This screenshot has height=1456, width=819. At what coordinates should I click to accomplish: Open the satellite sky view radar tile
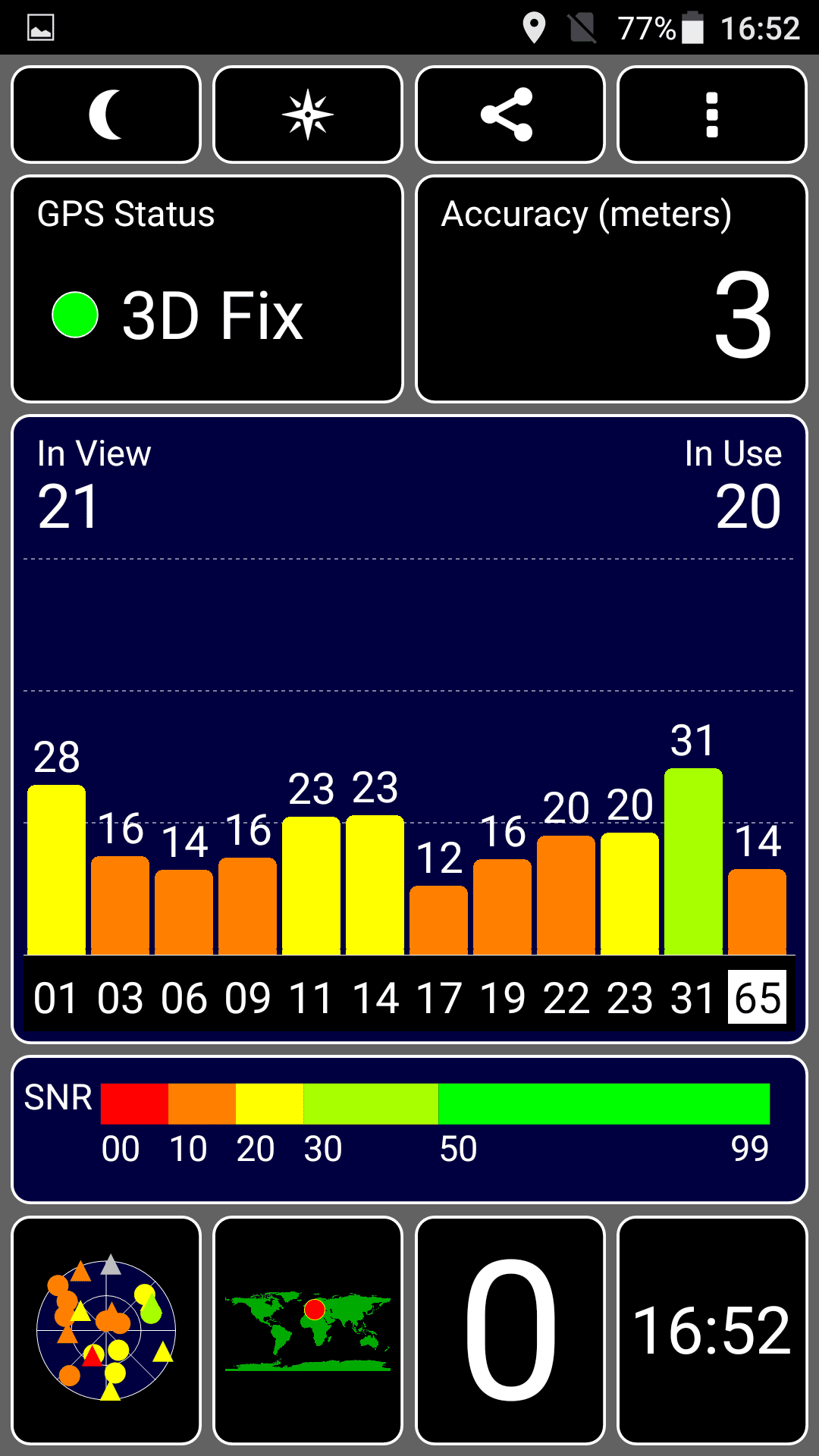pos(106,1330)
